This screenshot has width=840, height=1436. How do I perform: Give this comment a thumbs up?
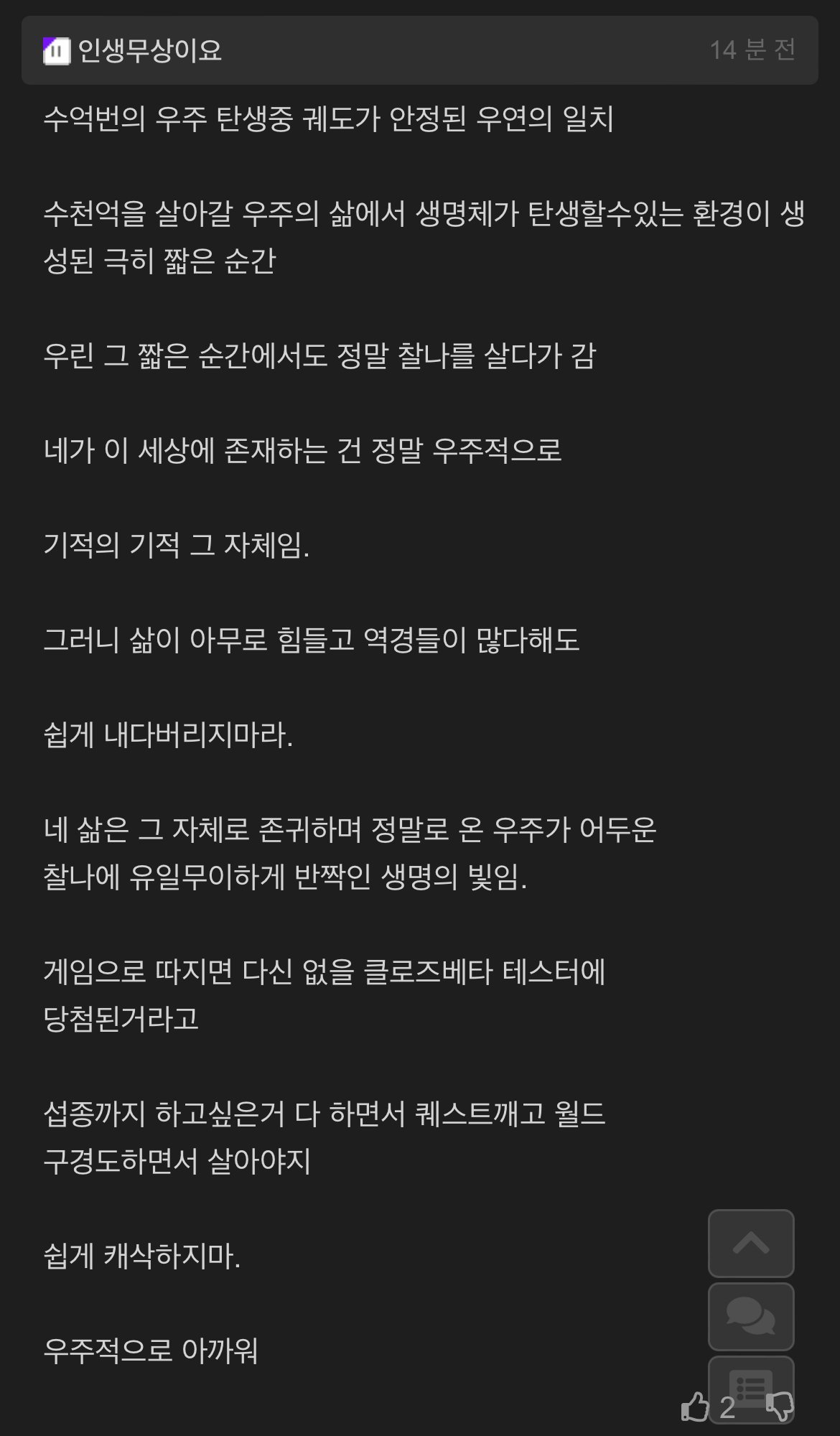[x=695, y=1407]
